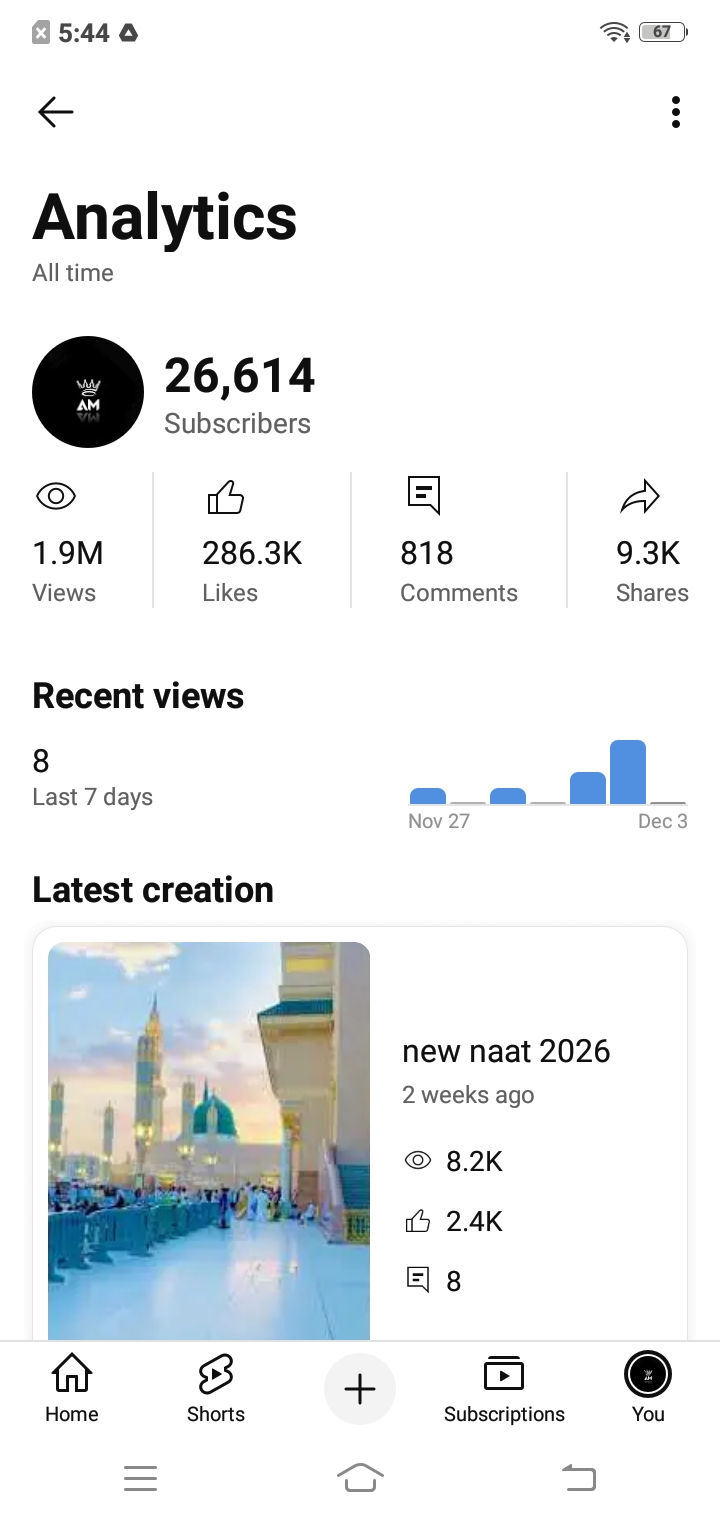Switch to the Shorts tab
The image size is (720, 1520).
(x=216, y=1387)
